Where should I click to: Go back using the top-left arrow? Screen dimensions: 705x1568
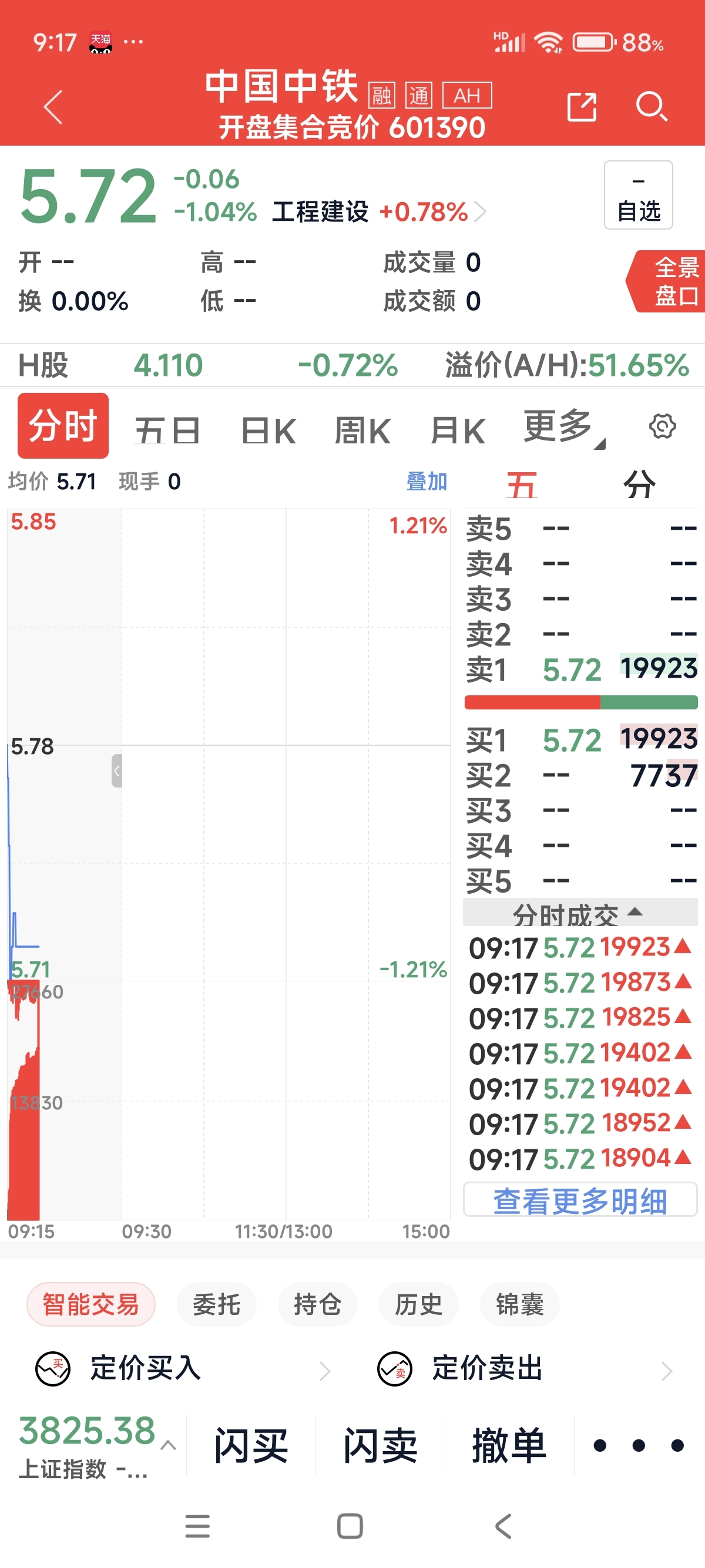[53, 107]
